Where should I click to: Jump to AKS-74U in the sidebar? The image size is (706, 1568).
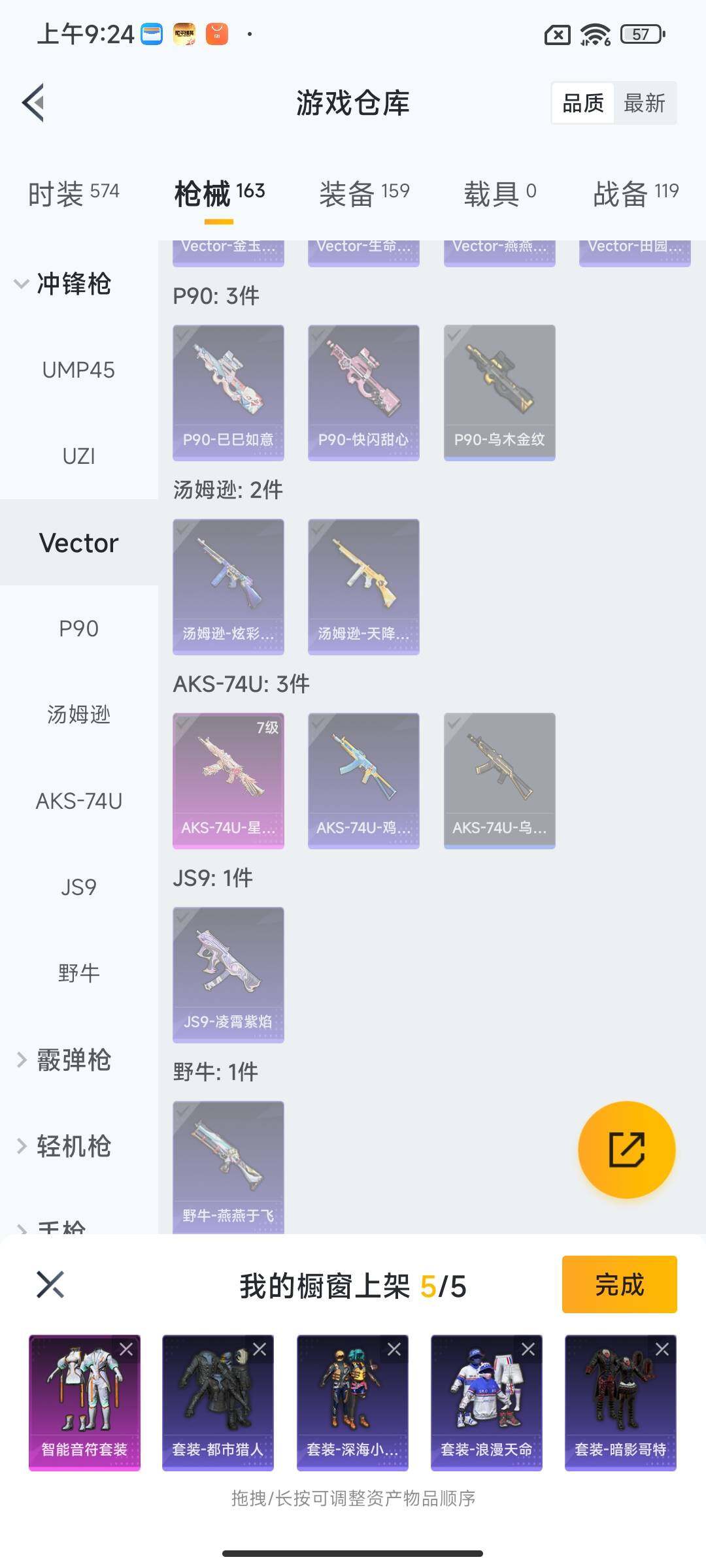coord(78,801)
